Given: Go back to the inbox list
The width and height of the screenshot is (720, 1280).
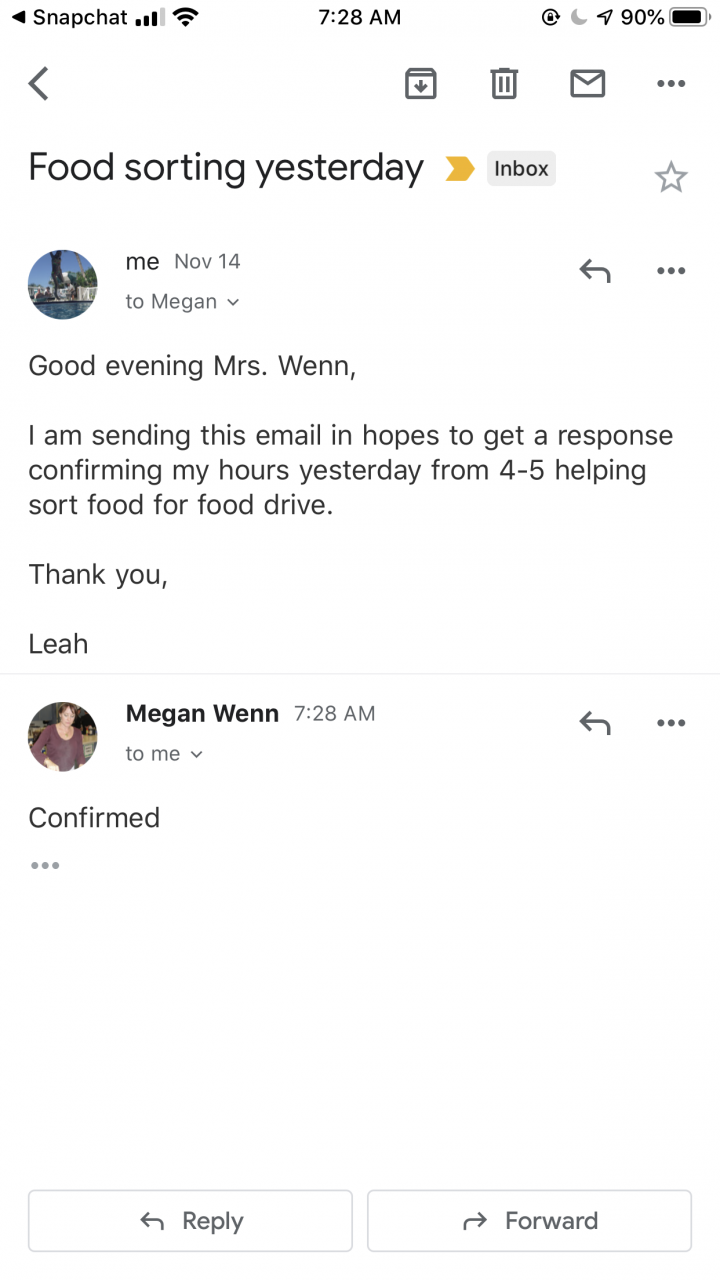Looking at the screenshot, I should point(39,84).
